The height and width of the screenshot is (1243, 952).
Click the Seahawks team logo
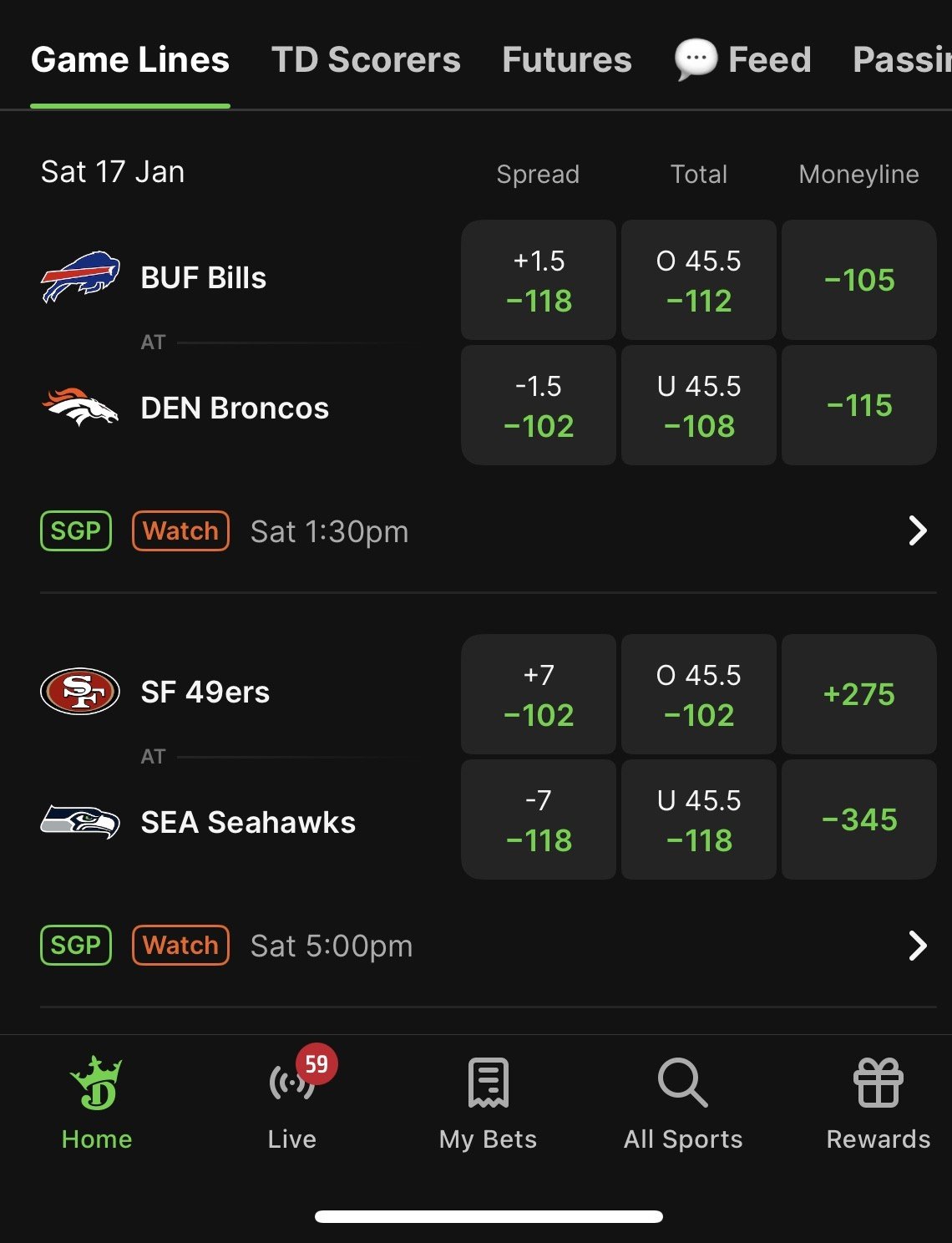(x=79, y=821)
